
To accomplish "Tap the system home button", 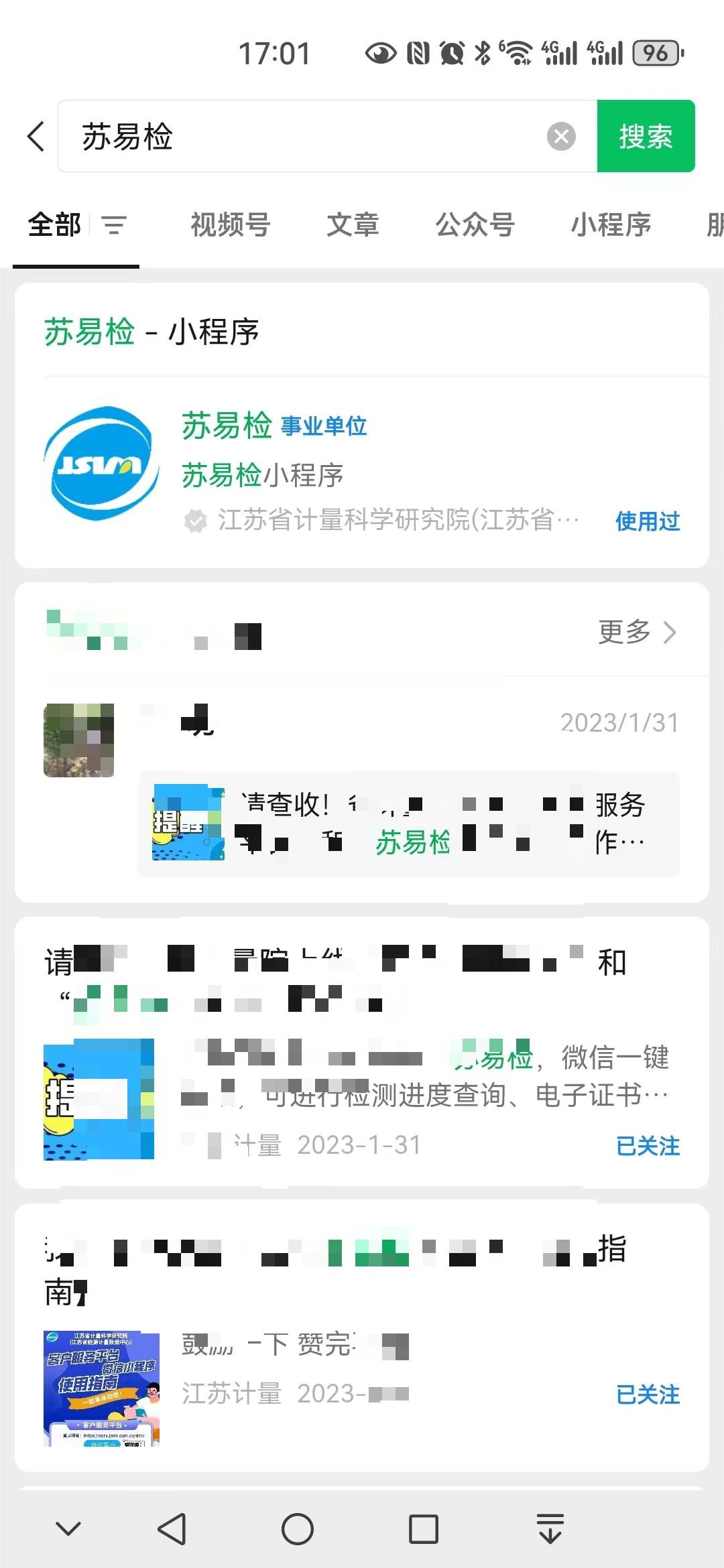I will coord(298,1529).
